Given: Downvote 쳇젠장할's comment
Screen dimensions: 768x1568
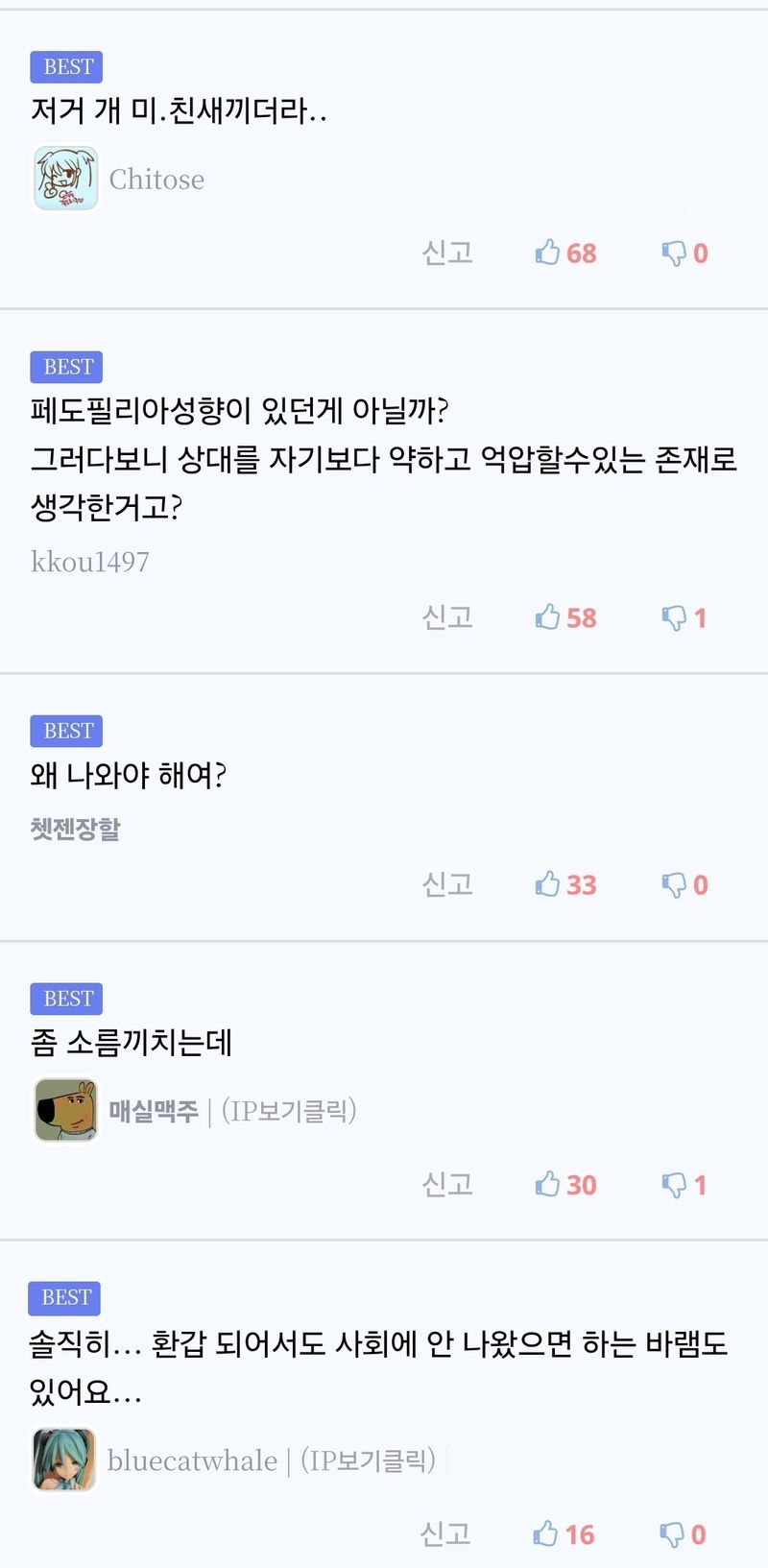Looking at the screenshot, I should click(x=684, y=884).
